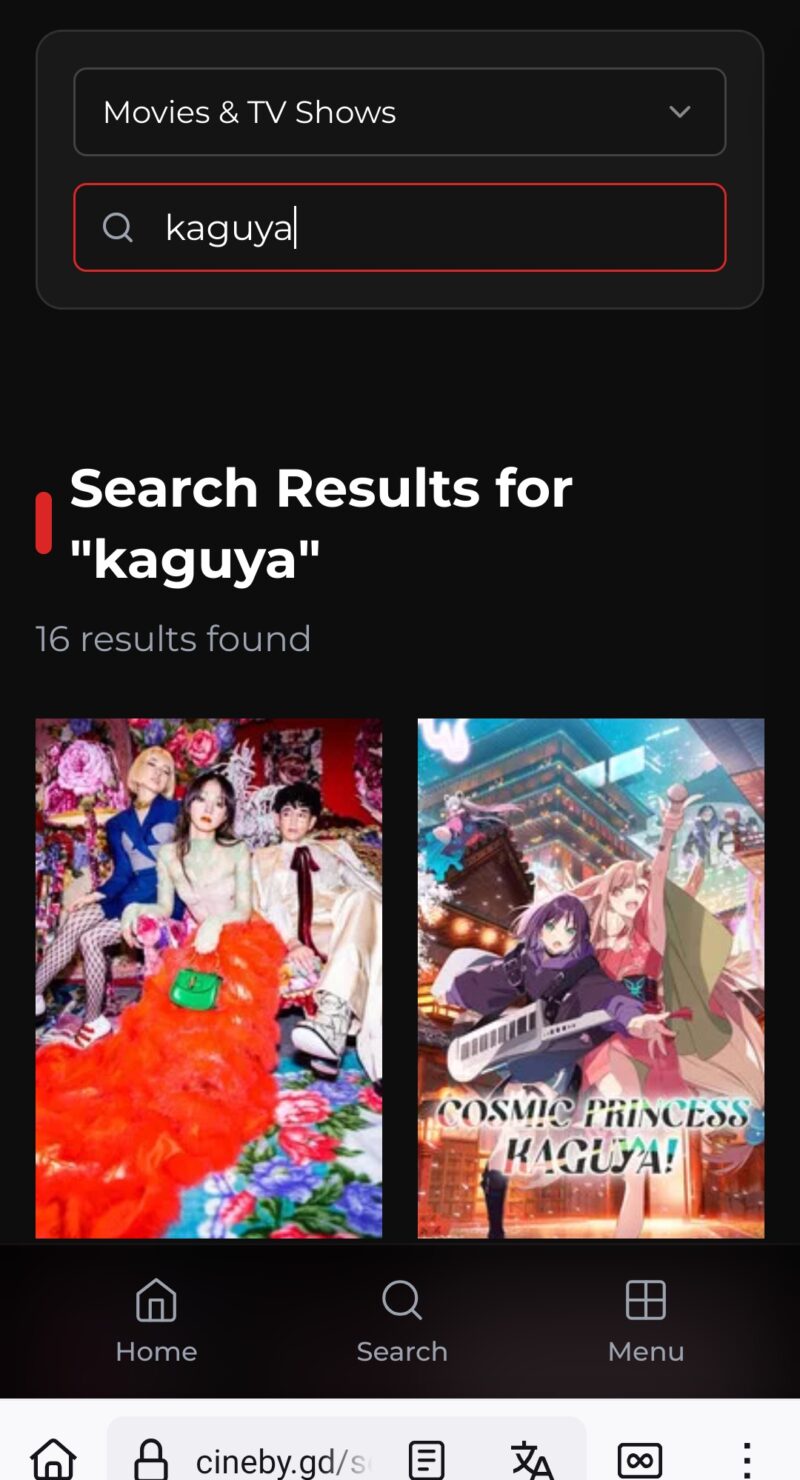This screenshot has width=800, height=1480.
Task: Expand the Movies & TV Shows dropdown
Action: tap(399, 112)
